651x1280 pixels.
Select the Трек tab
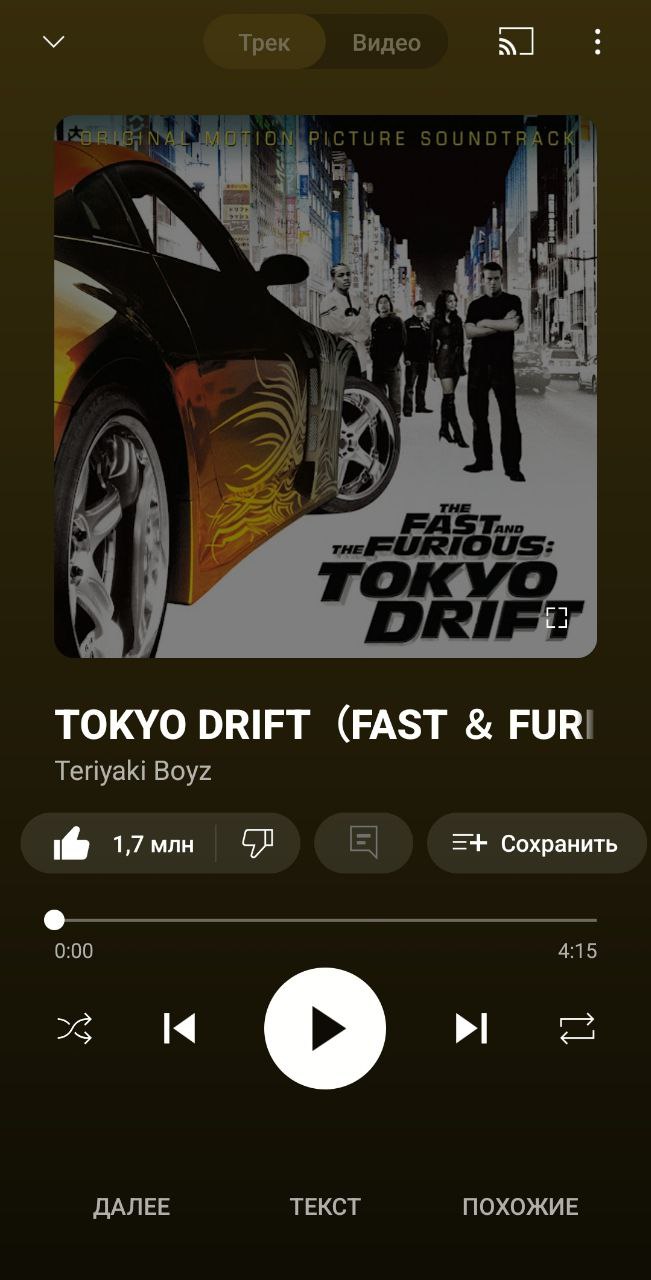[x=264, y=43]
